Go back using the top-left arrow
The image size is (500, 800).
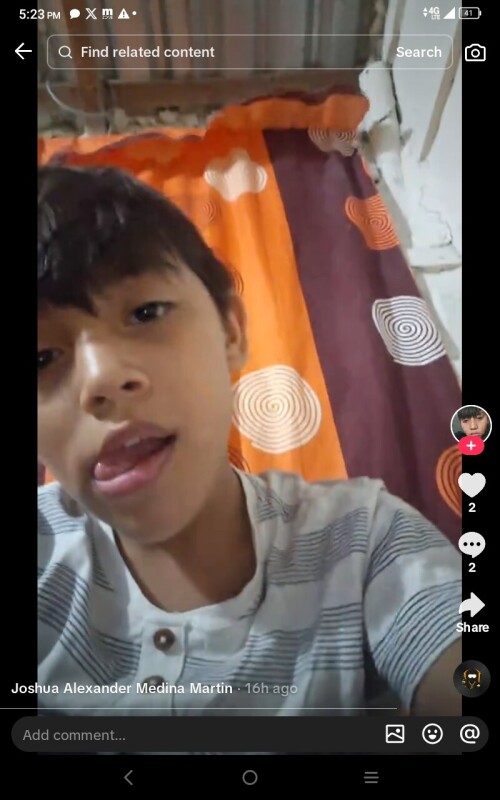point(23,52)
